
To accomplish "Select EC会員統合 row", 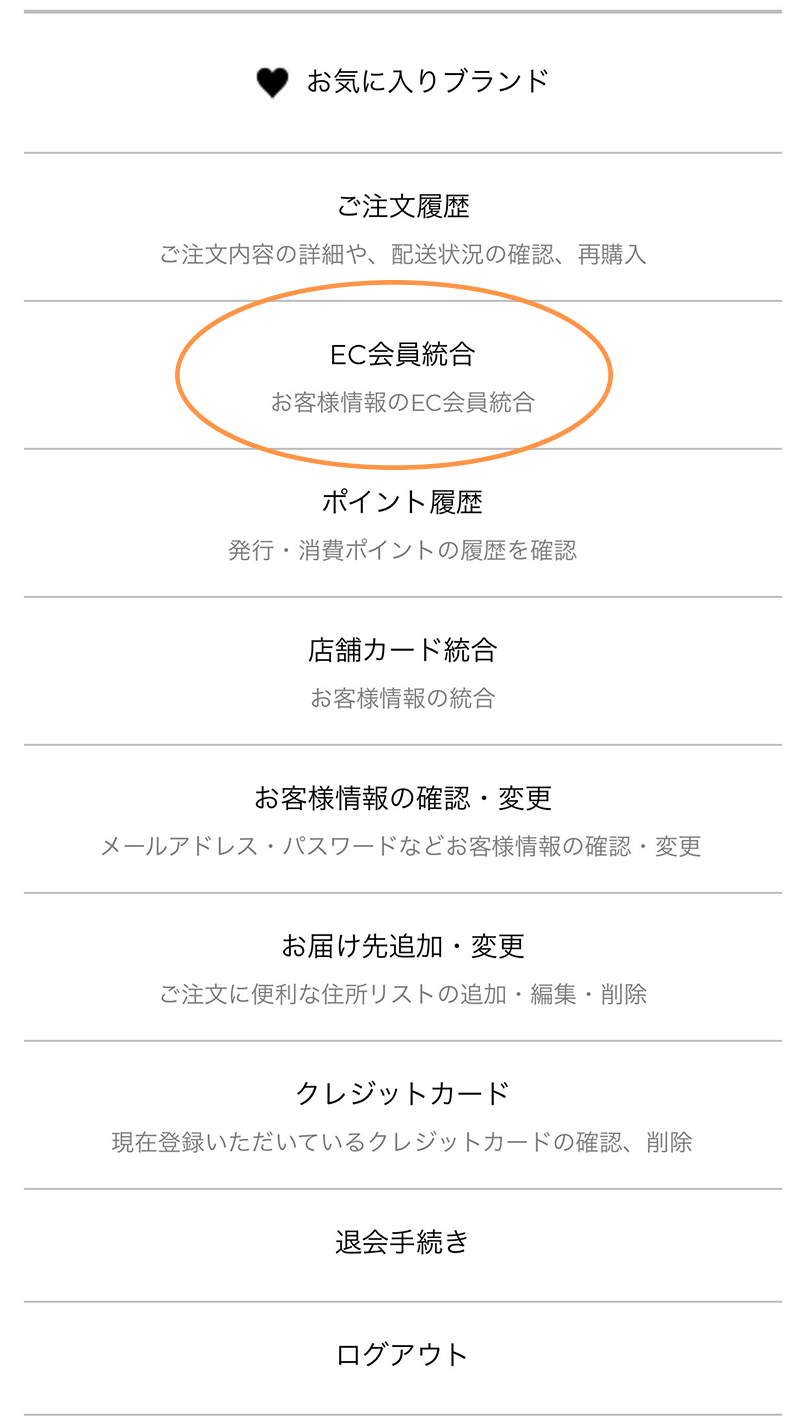I will tap(402, 375).
